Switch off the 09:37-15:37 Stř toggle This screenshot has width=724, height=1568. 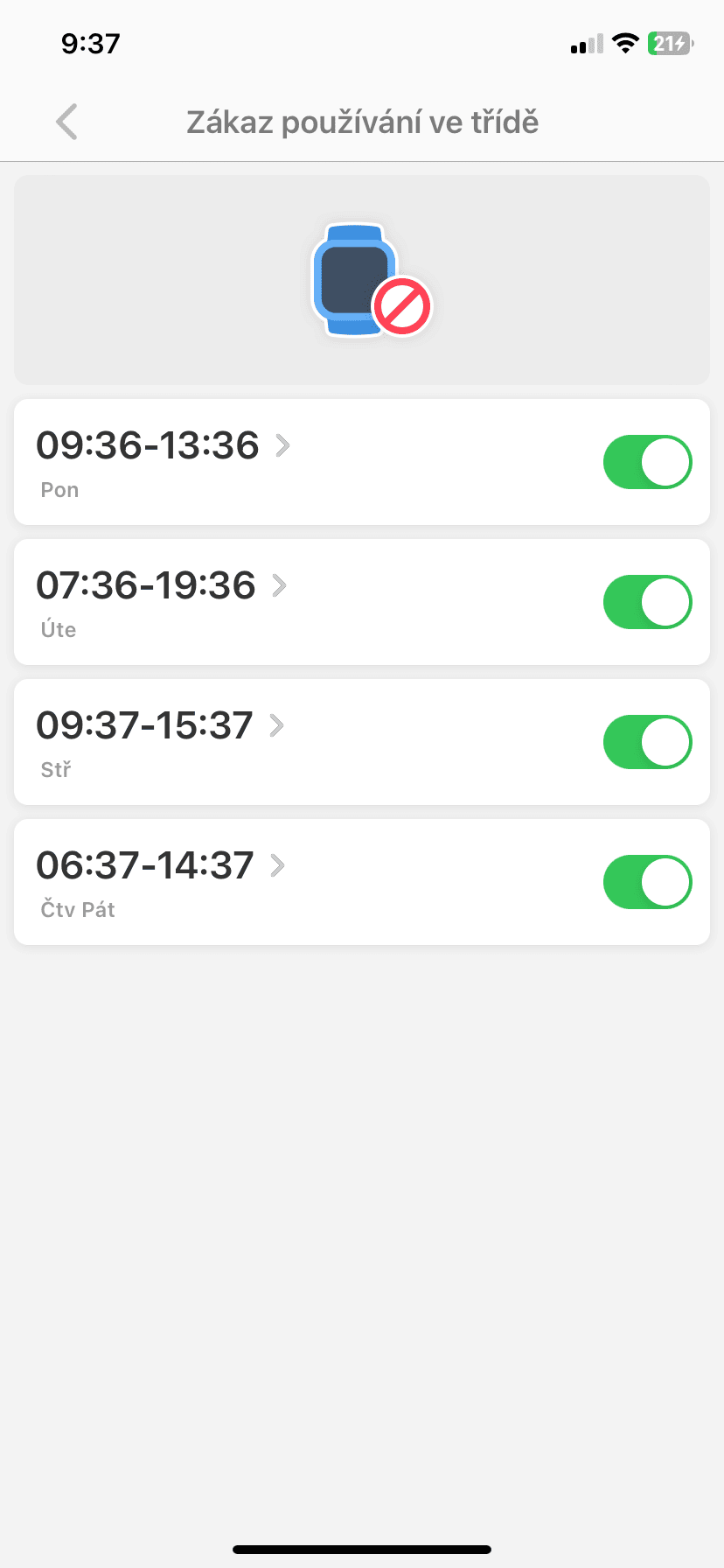click(647, 742)
